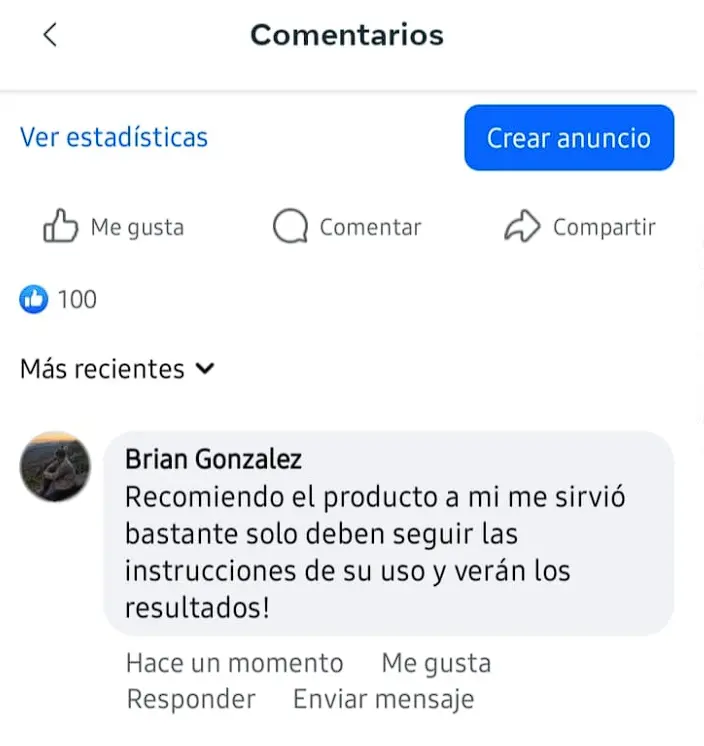Share the post via Compartir

click(579, 227)
